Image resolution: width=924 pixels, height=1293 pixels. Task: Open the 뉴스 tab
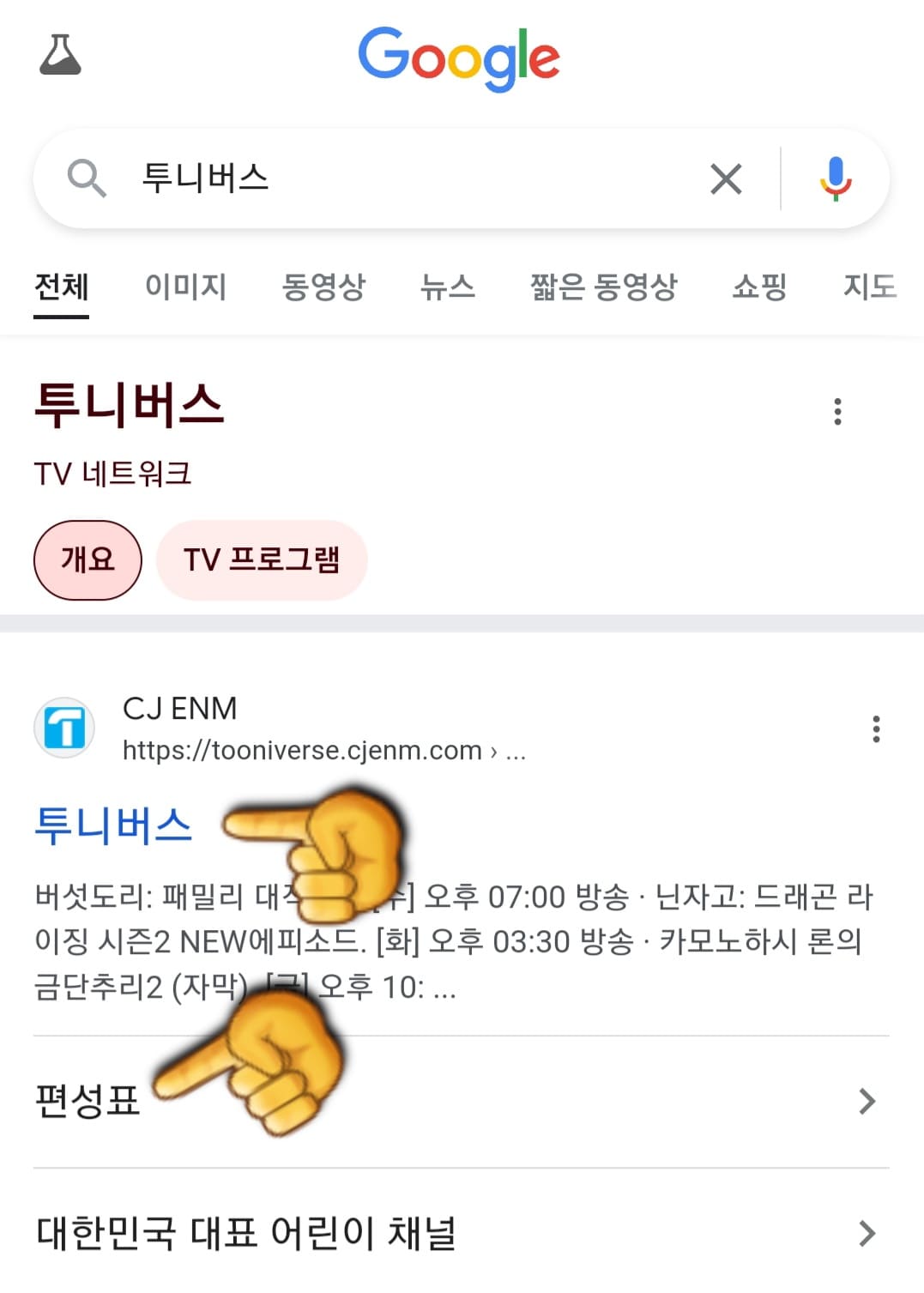coord(448,287)
